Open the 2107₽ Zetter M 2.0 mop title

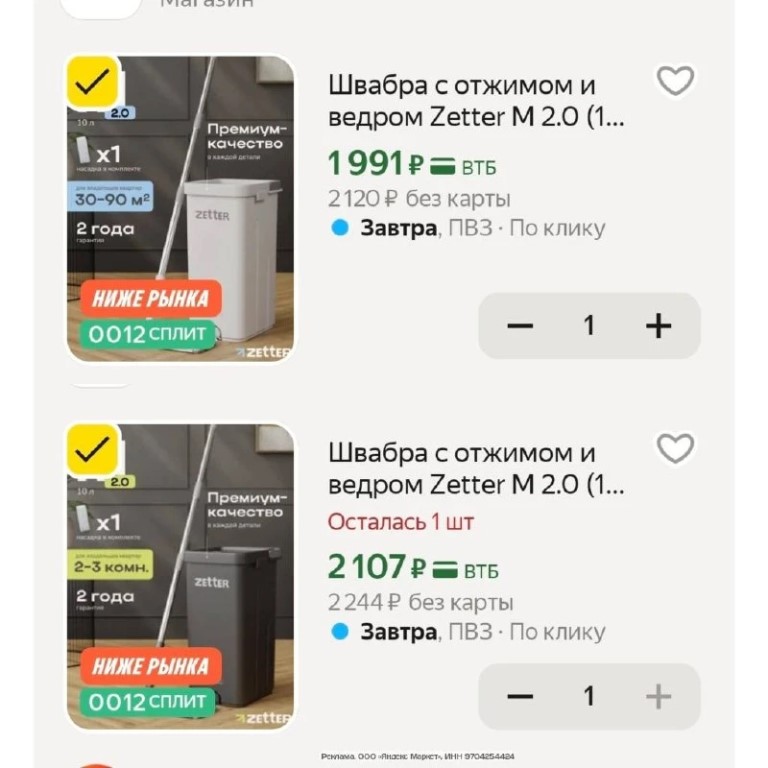click(475, 469)
